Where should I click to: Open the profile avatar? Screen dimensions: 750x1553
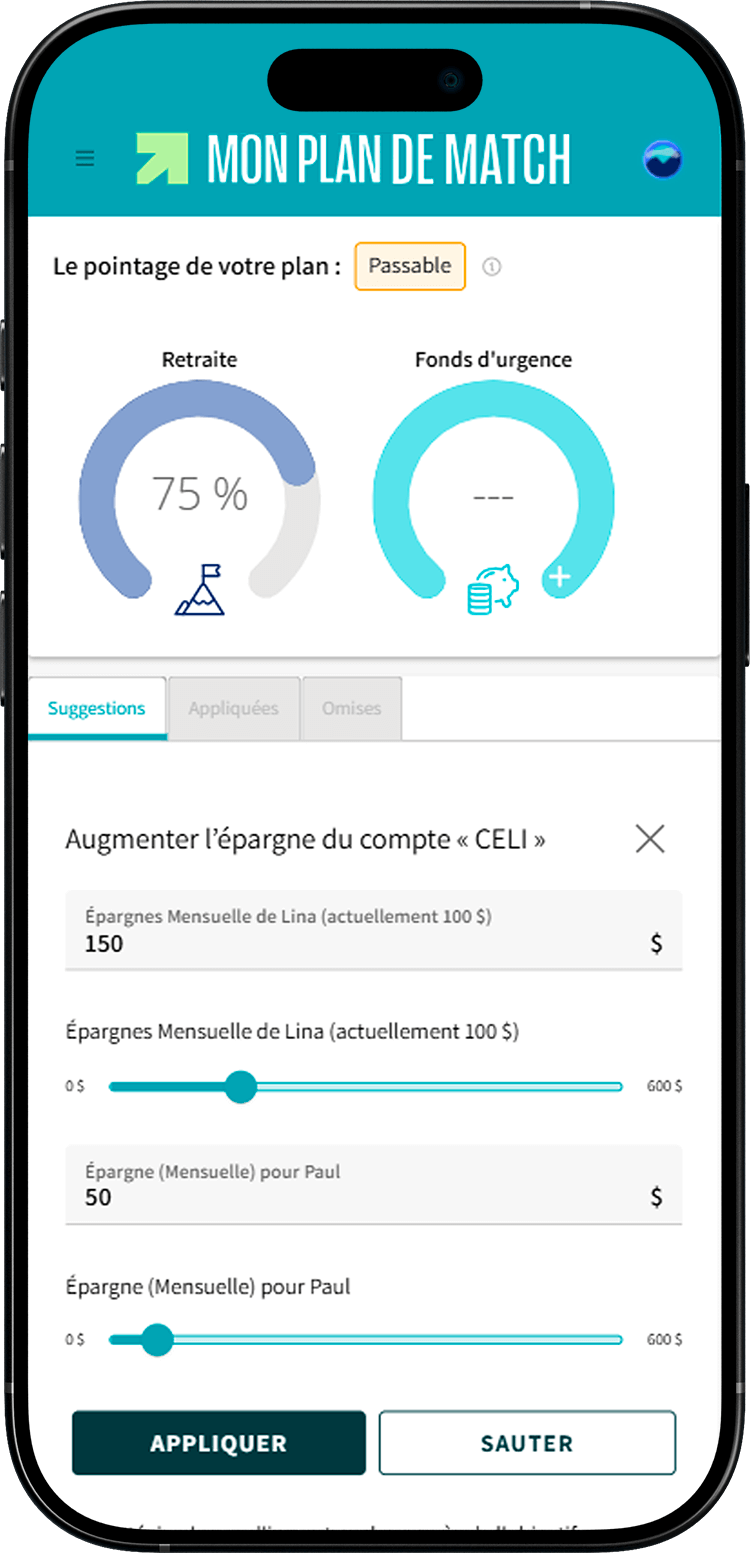662,159
